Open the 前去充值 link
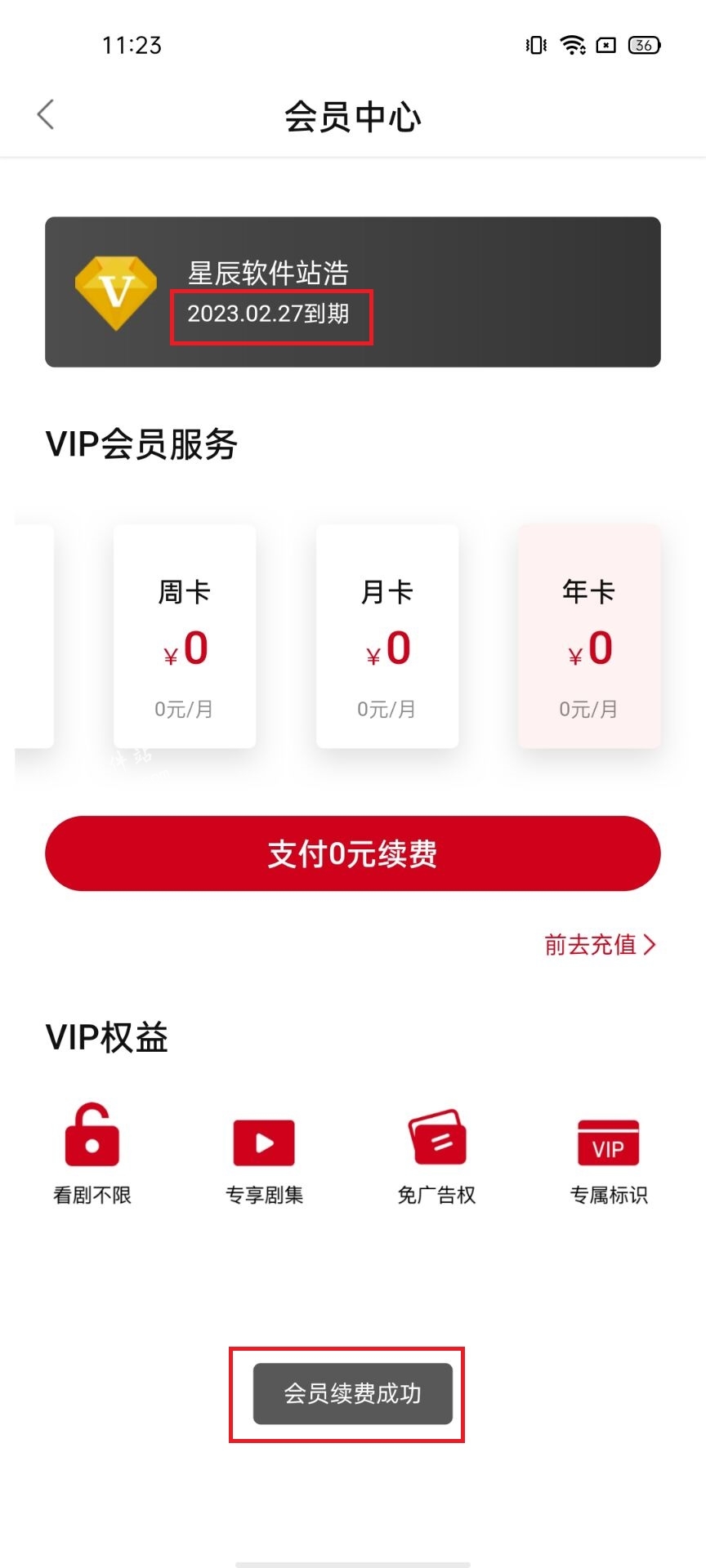 click(599, 945)
